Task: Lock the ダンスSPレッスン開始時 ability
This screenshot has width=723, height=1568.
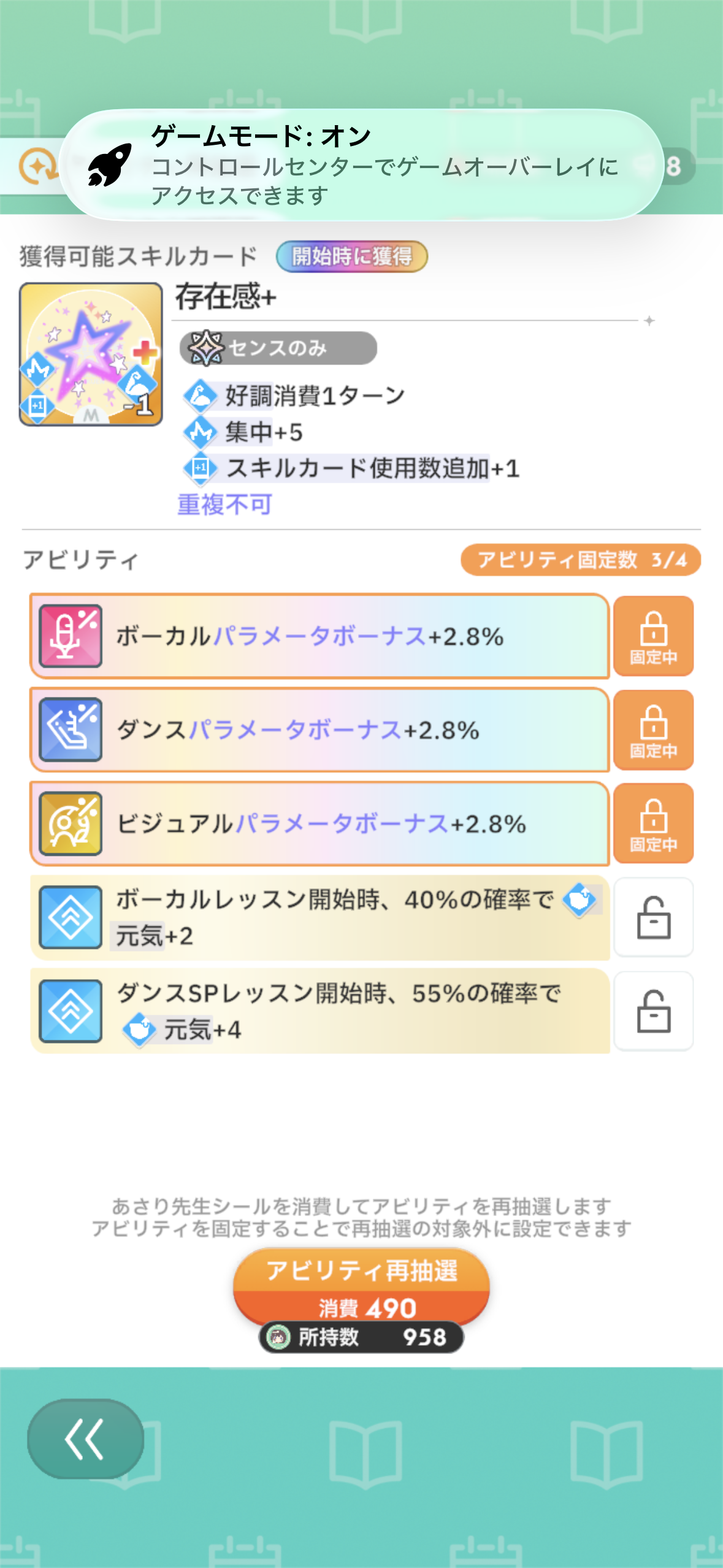Action: [x=653, y=1011]
